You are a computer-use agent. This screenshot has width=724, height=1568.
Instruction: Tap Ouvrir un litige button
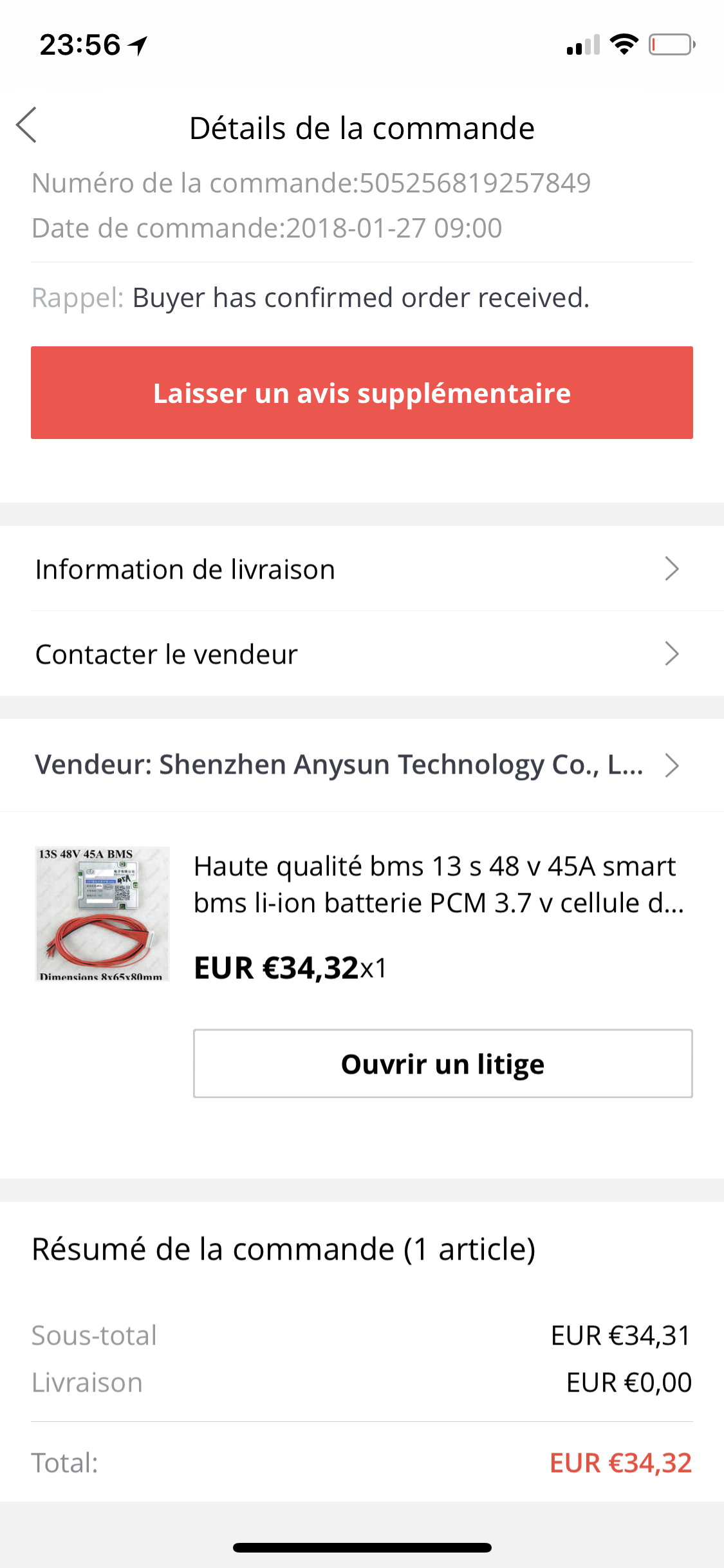point(443,1063)
